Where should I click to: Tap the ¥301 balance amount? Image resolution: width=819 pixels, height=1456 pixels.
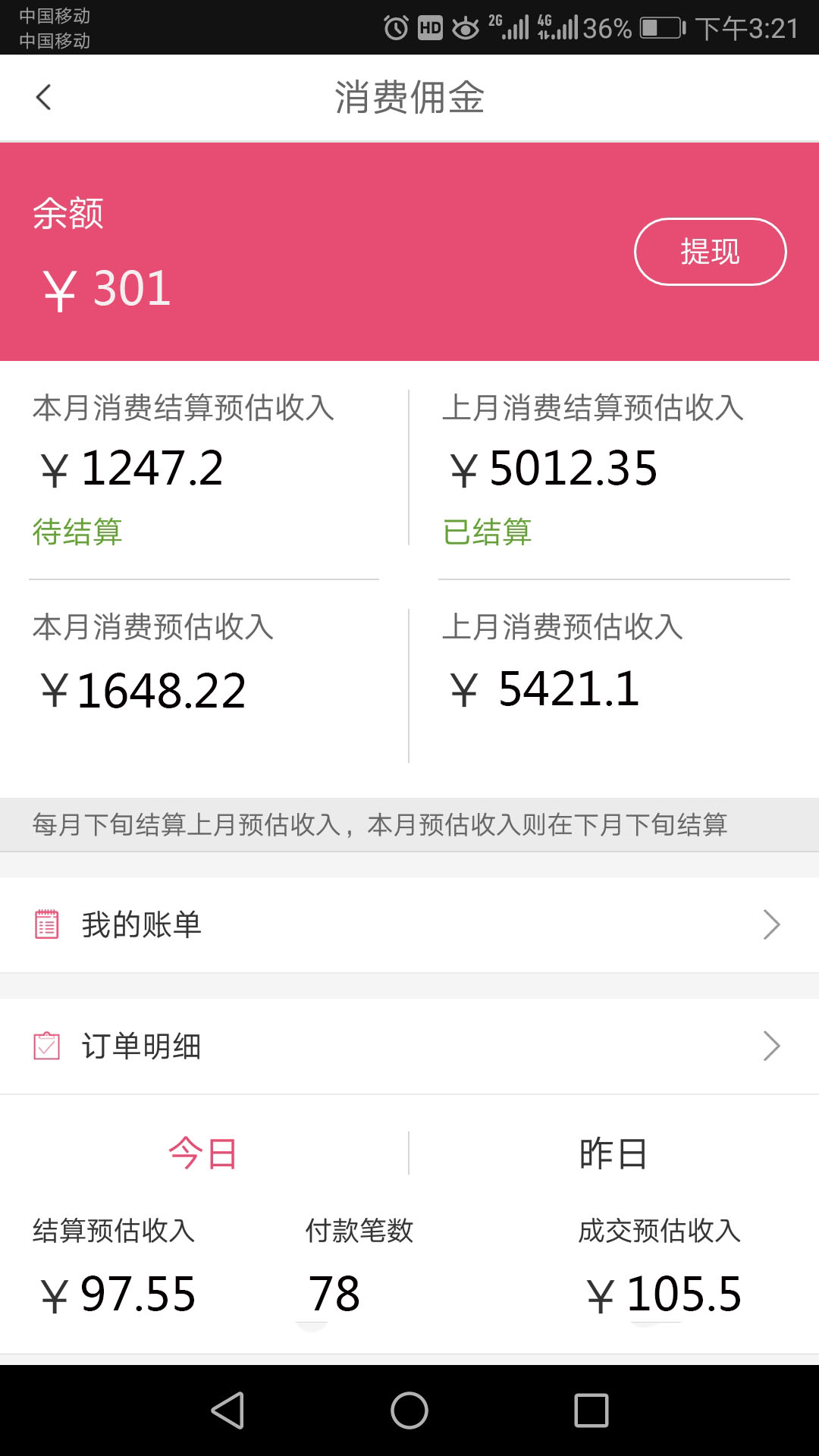[x=106, y=288]
